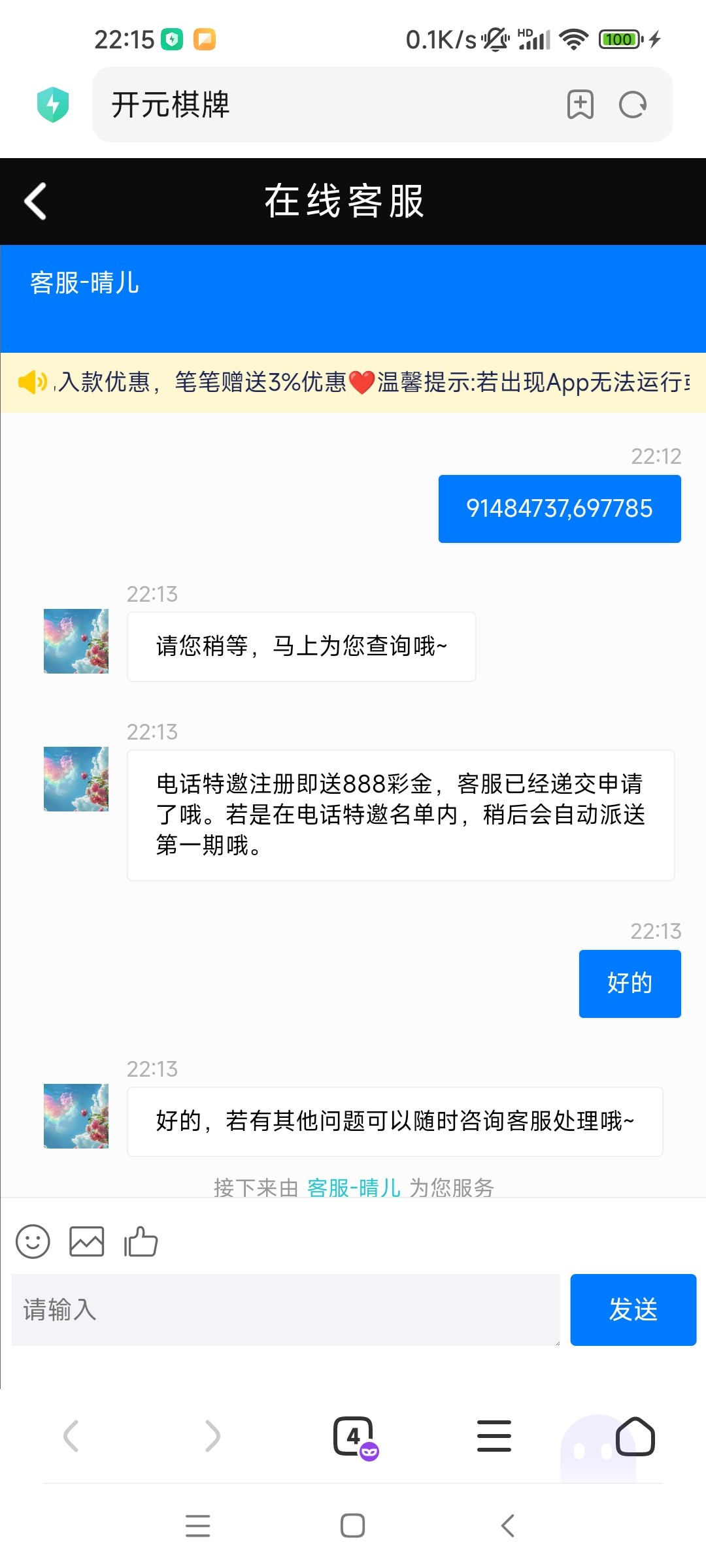Open the browser menu with three lines
Screen dimensions: 706x1568
pos(494,1436)
